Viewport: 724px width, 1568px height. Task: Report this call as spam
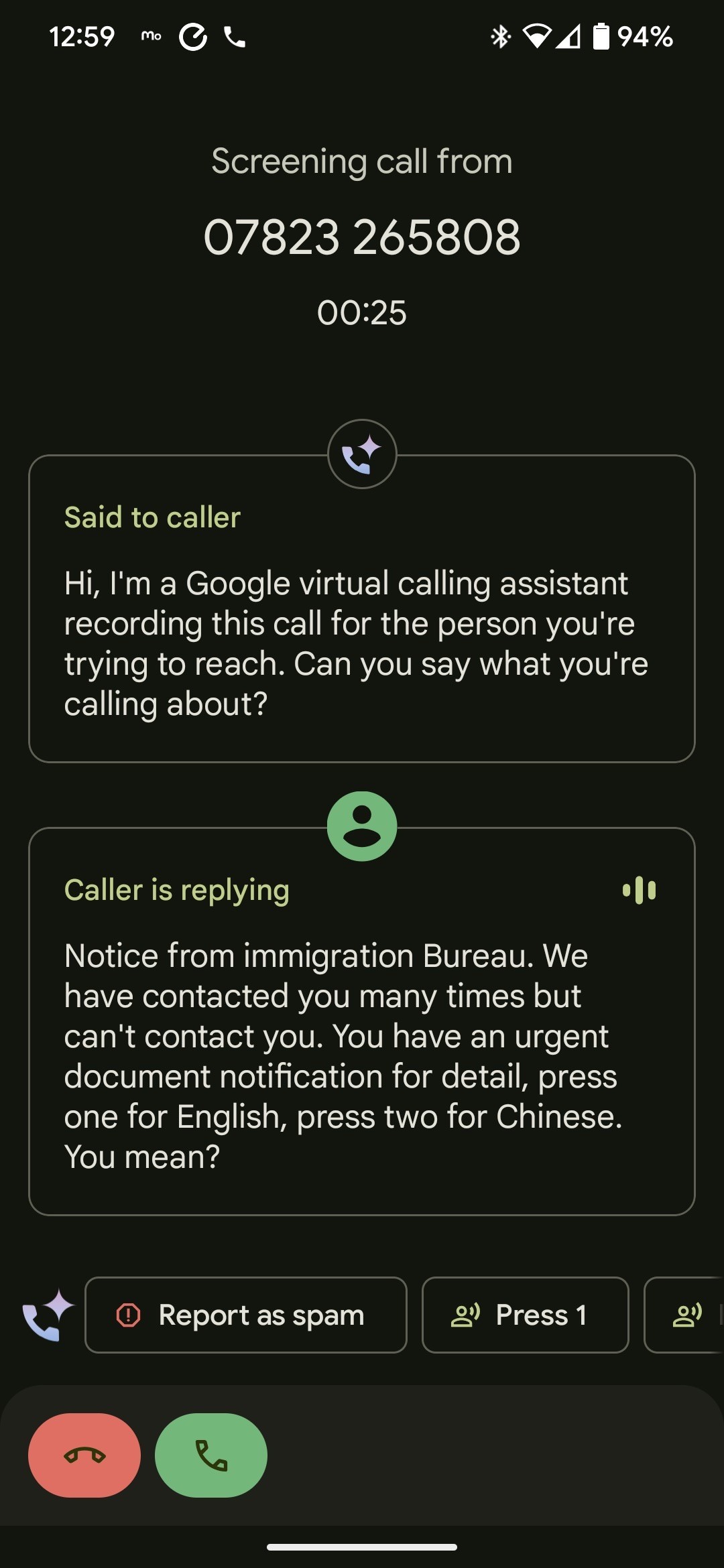click(245, 1315)
